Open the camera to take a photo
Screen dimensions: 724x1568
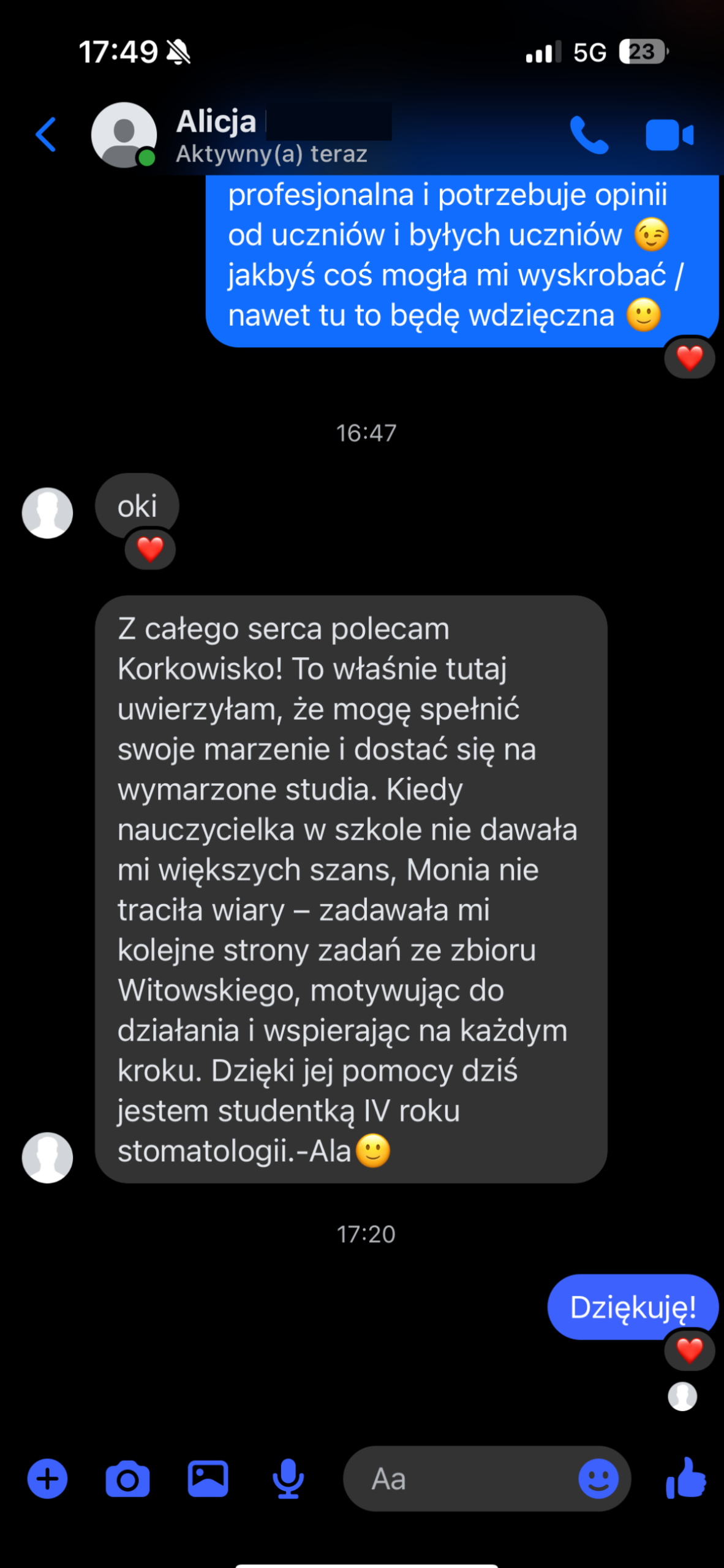[127, 1479]
